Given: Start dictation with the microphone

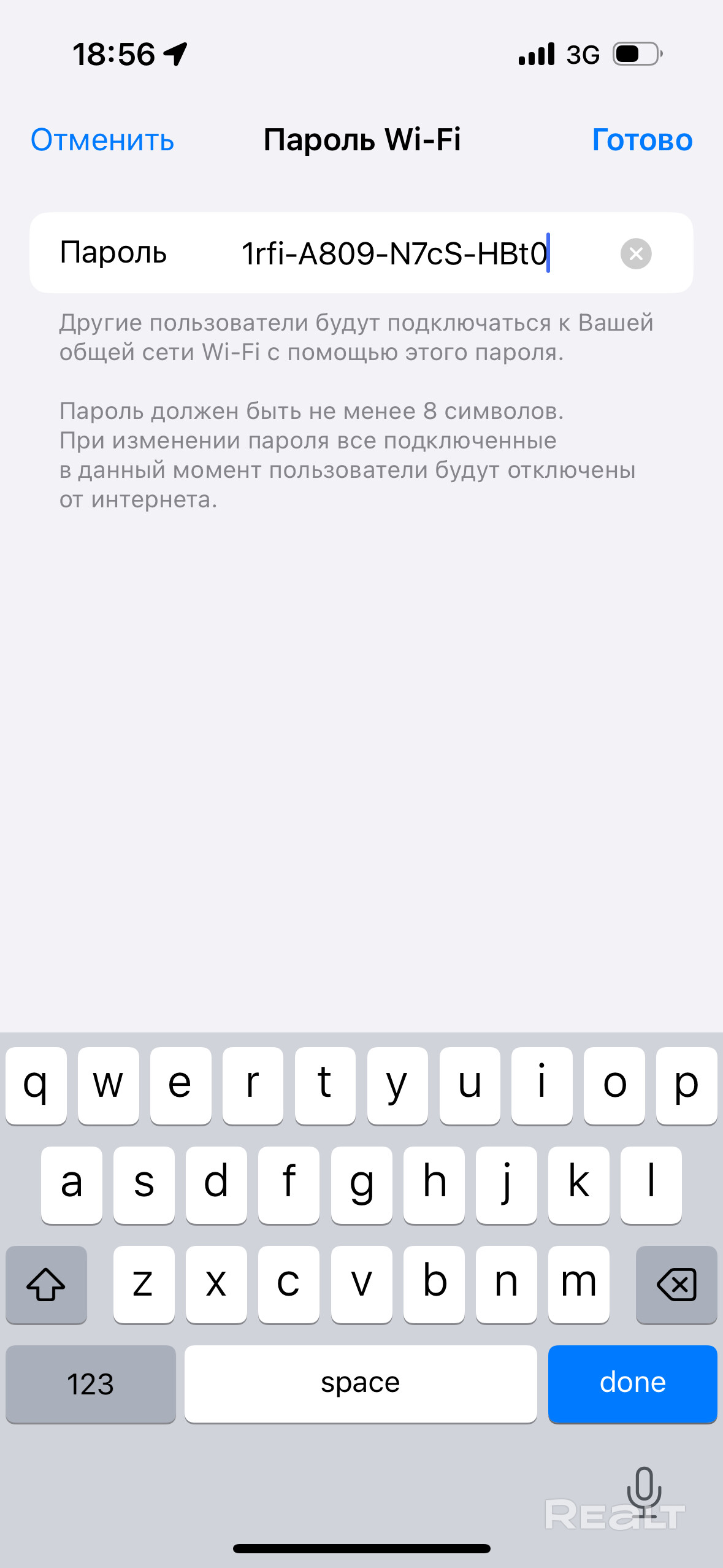Looking at the screenshot, I should pos(643,1491).
